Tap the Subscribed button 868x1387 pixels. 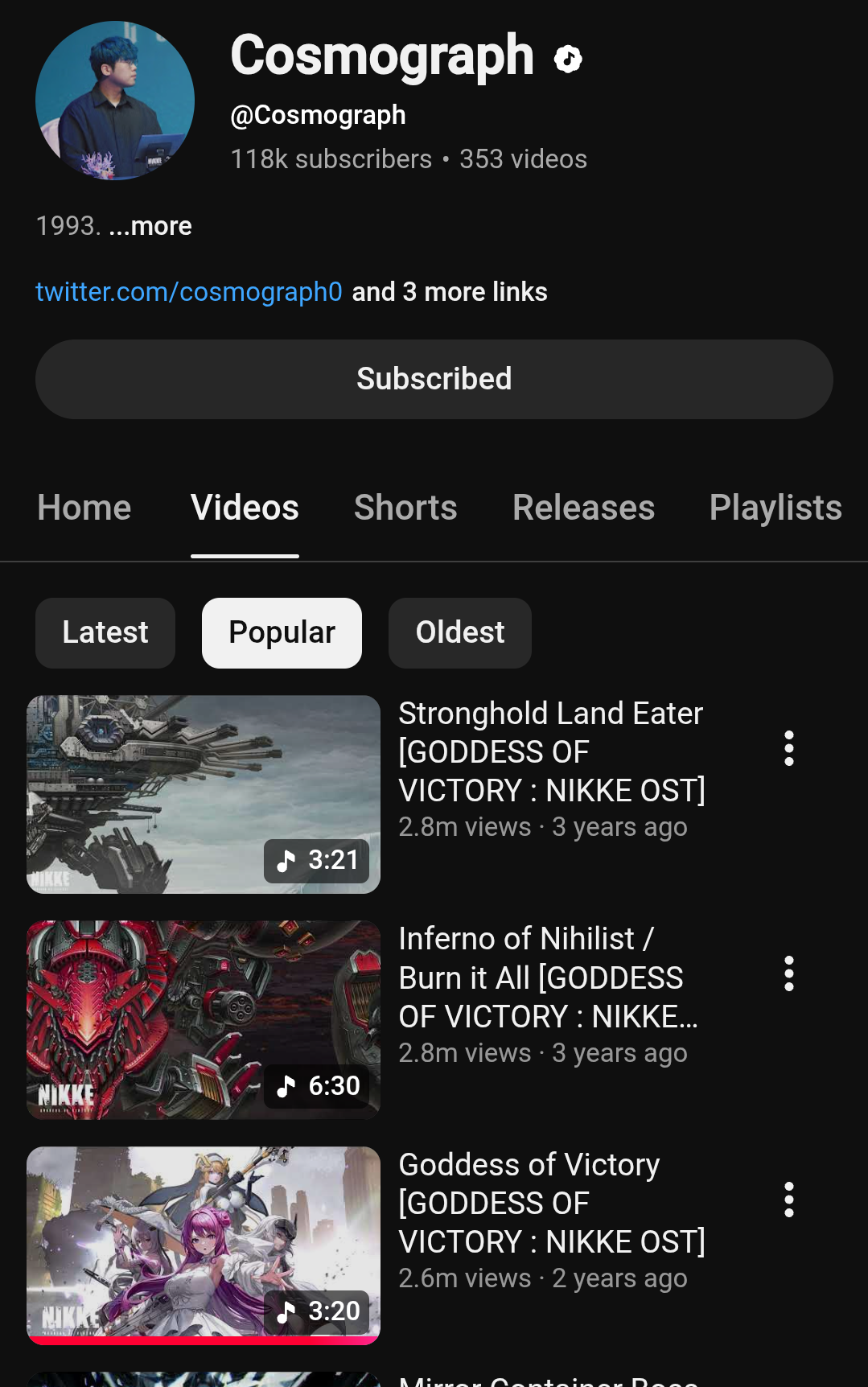click(434, 379)
